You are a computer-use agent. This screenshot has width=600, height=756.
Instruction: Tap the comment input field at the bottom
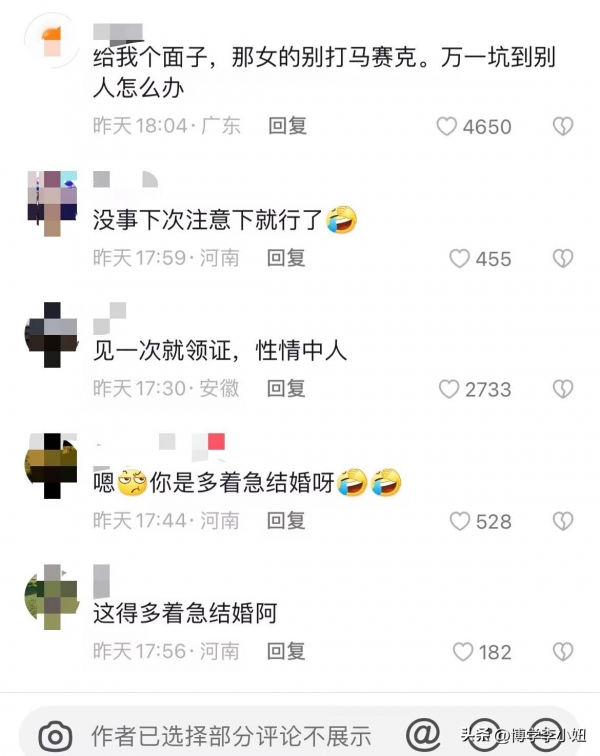[x=230, y=736]
